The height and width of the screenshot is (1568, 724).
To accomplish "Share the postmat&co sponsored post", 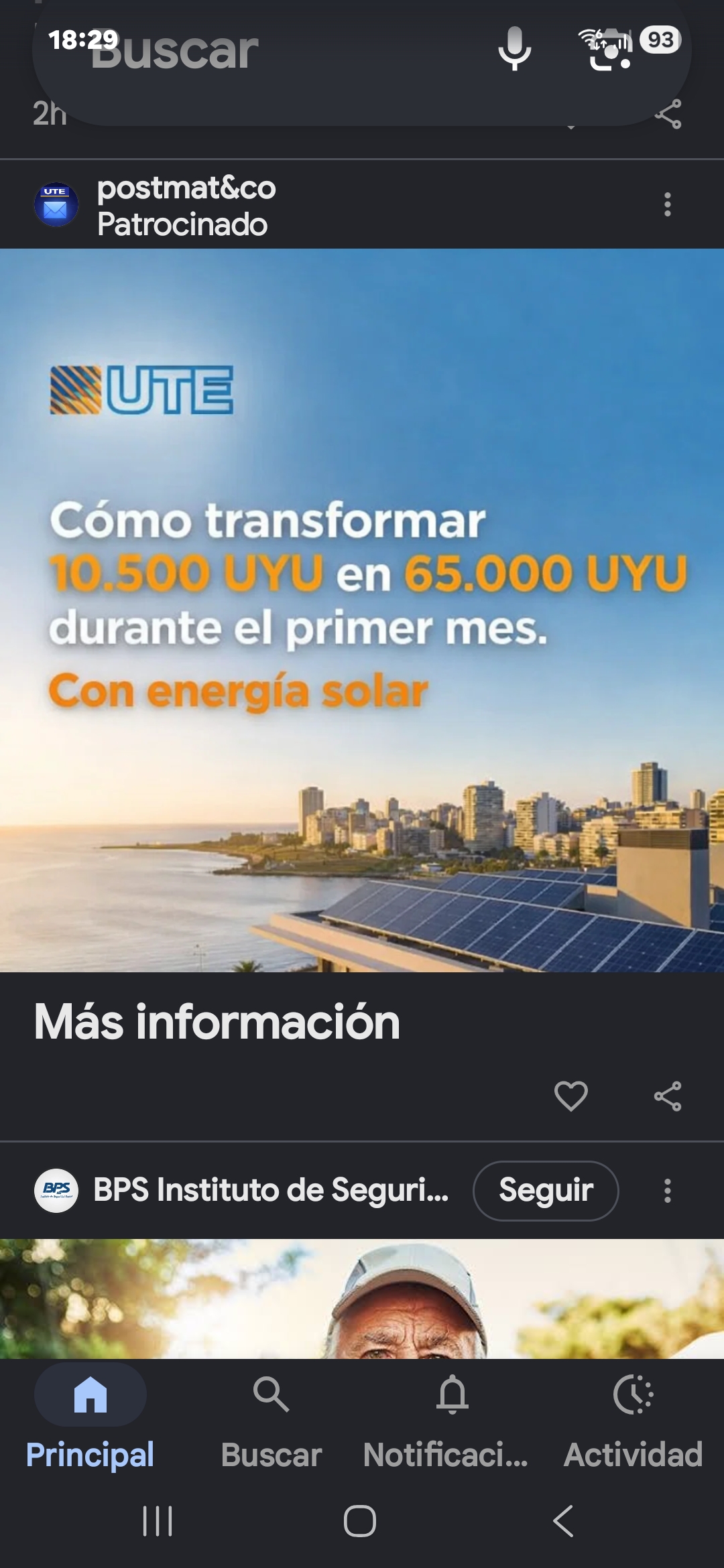I will [x=668, y=1096].
